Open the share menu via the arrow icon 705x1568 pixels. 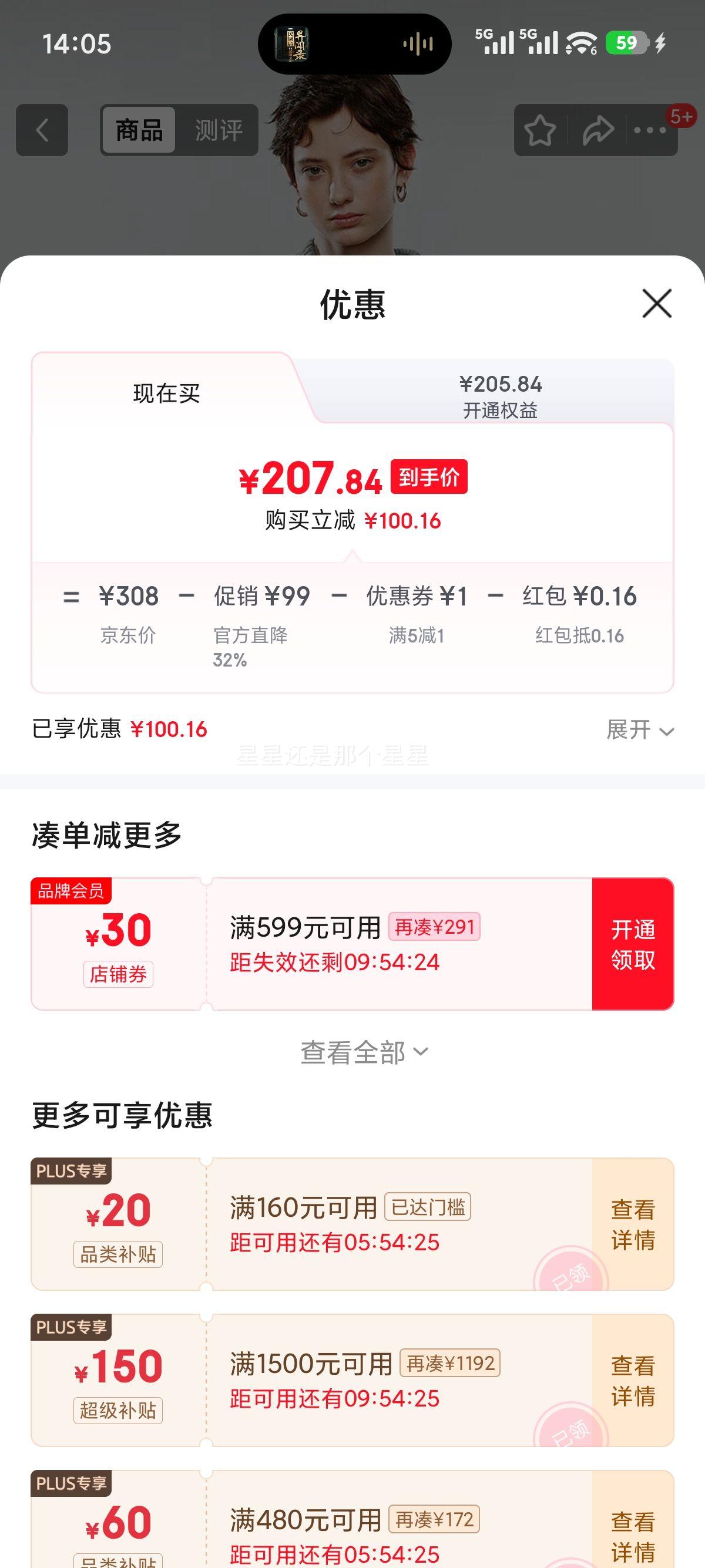click(x=599, y=129)
